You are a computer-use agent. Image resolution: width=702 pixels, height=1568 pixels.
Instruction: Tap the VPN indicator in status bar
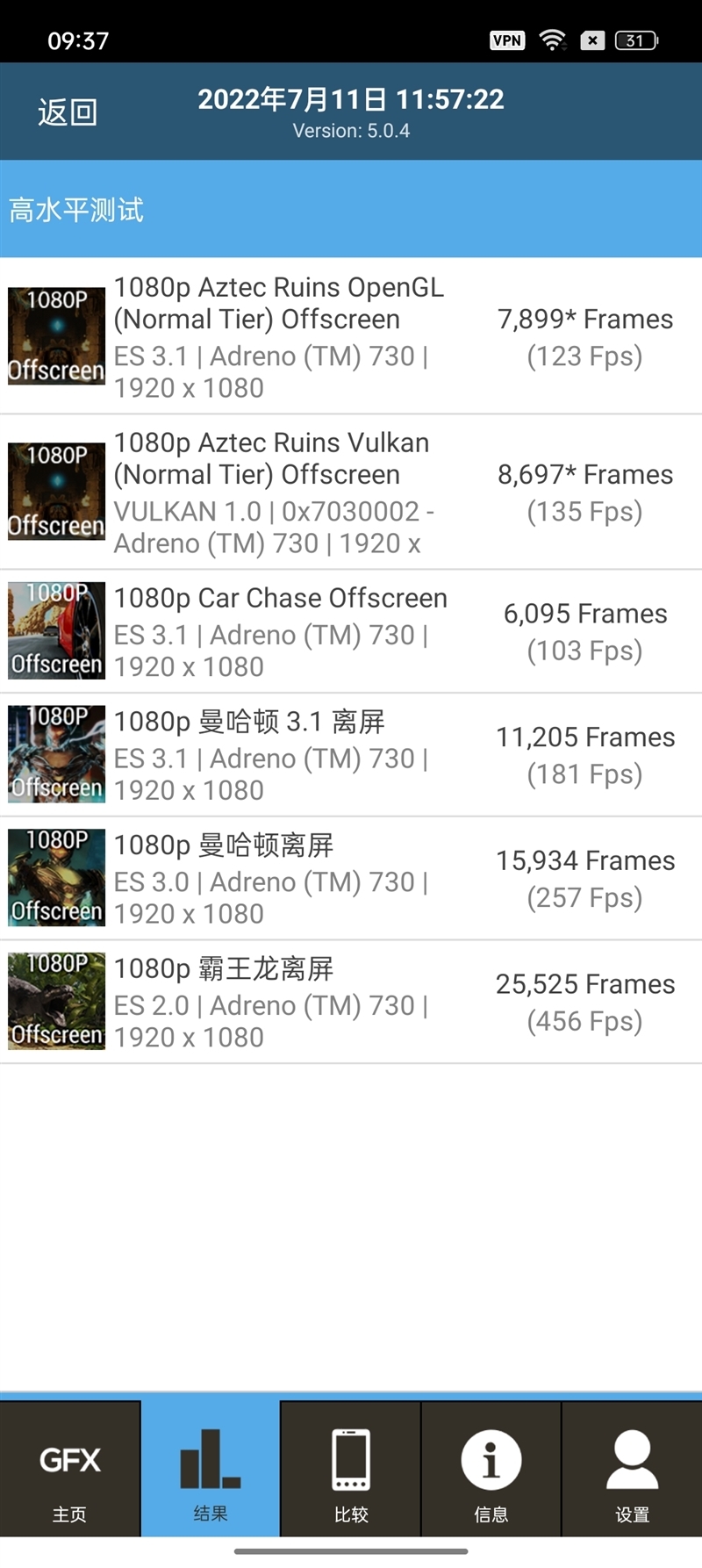[x=507, y=40]
